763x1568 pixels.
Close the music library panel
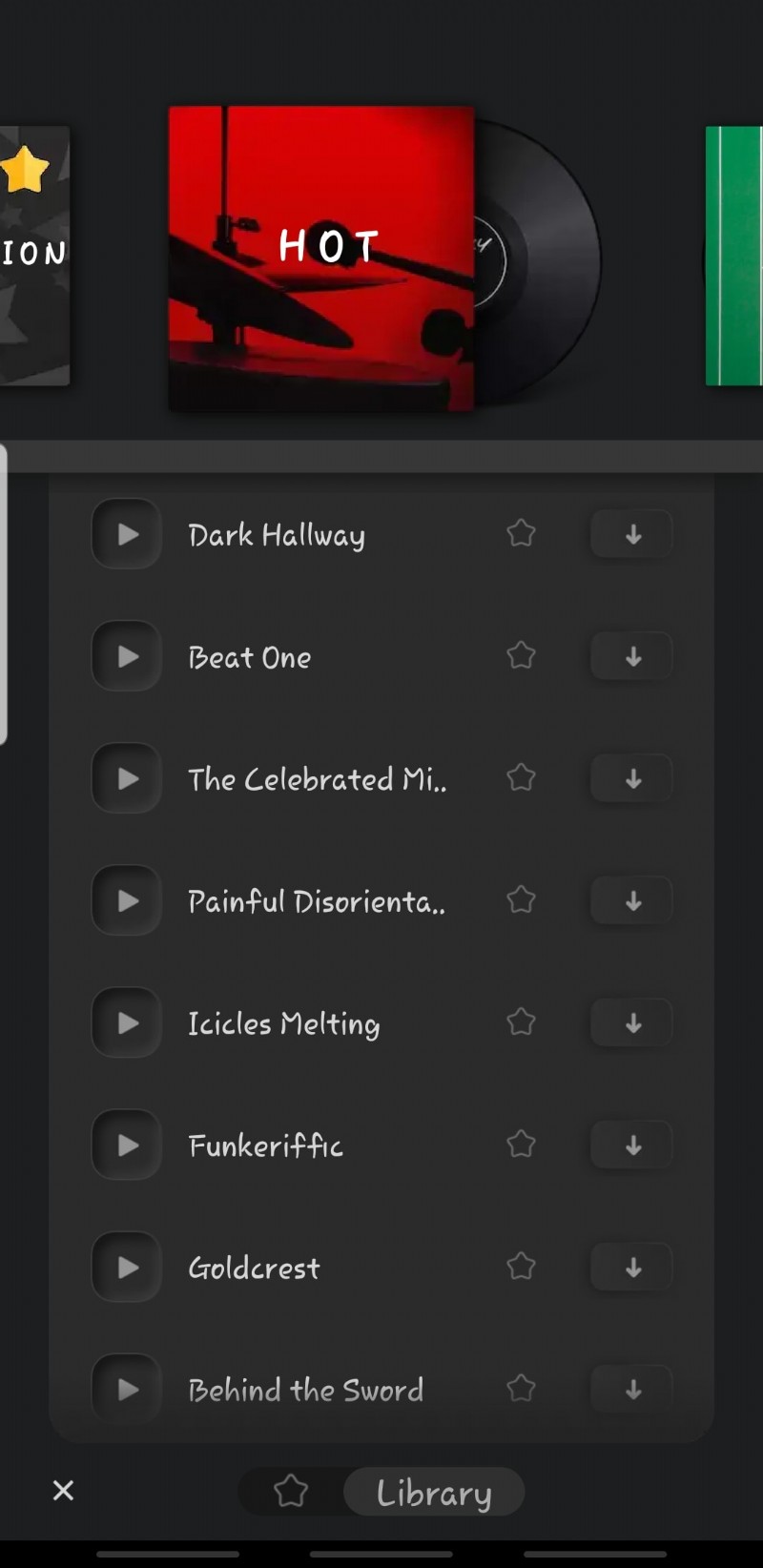[x=63, y=1490]
